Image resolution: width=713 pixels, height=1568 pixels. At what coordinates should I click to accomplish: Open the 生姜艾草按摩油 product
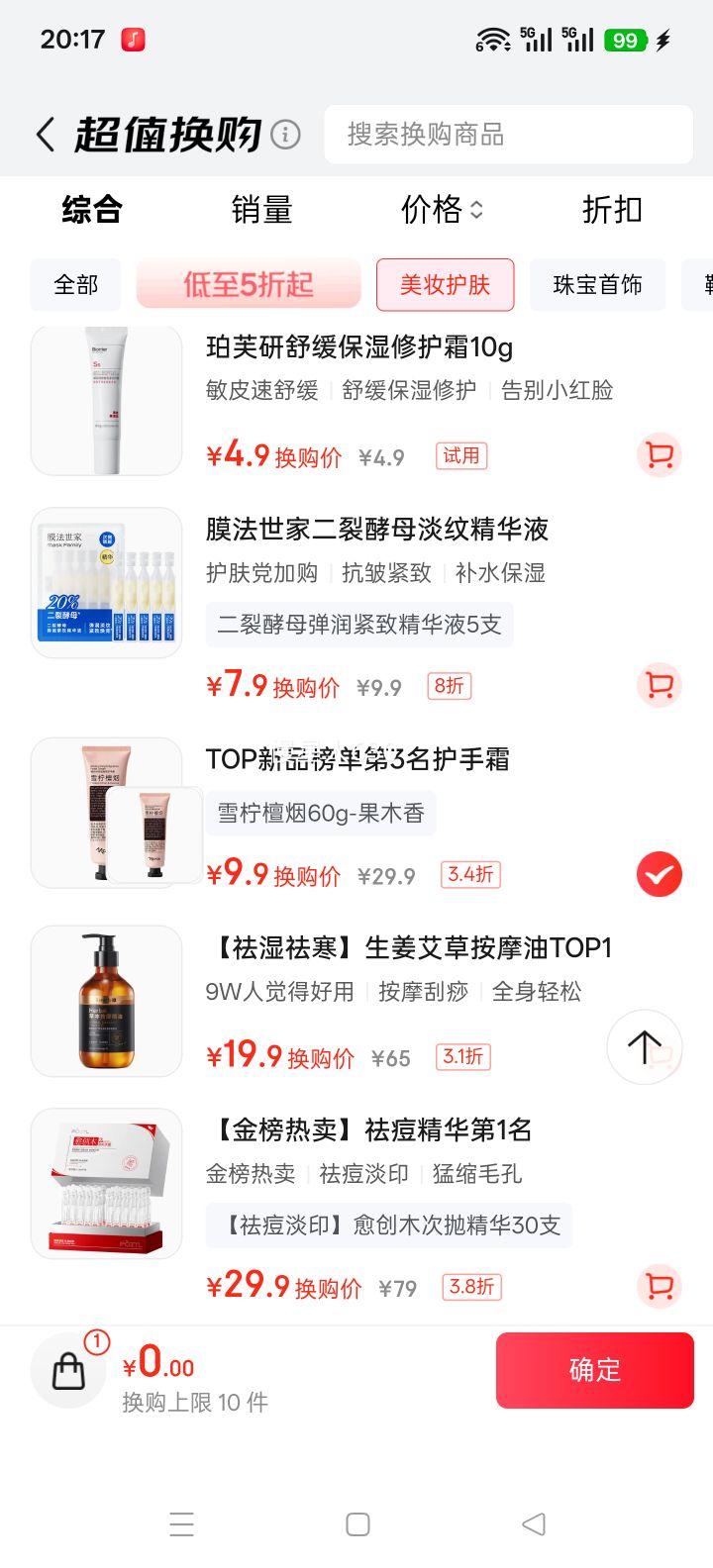[408, 948]
